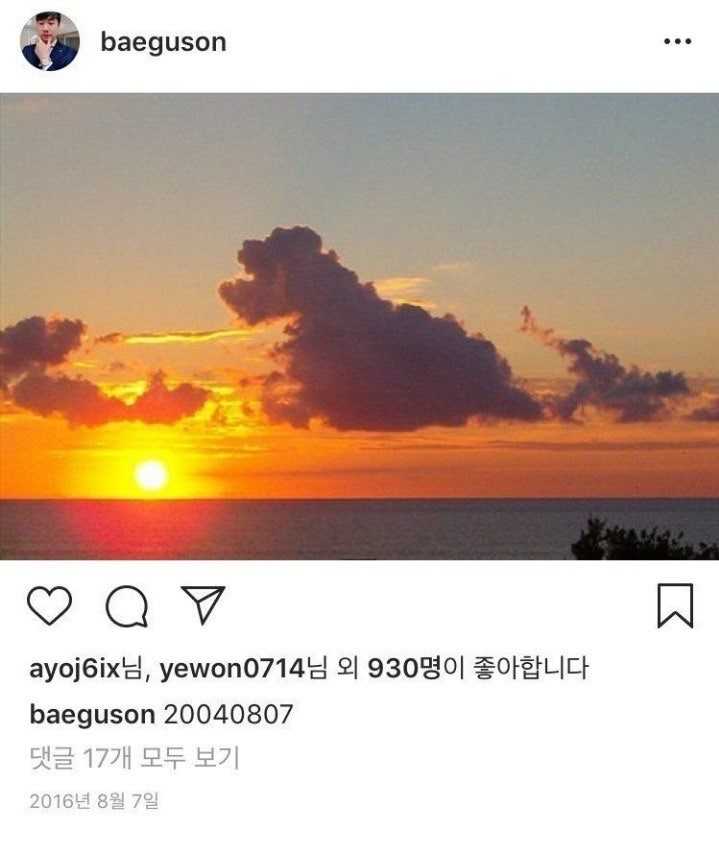Open the comment bubble icon
719x862 pixels.
[x=127, y=606]
